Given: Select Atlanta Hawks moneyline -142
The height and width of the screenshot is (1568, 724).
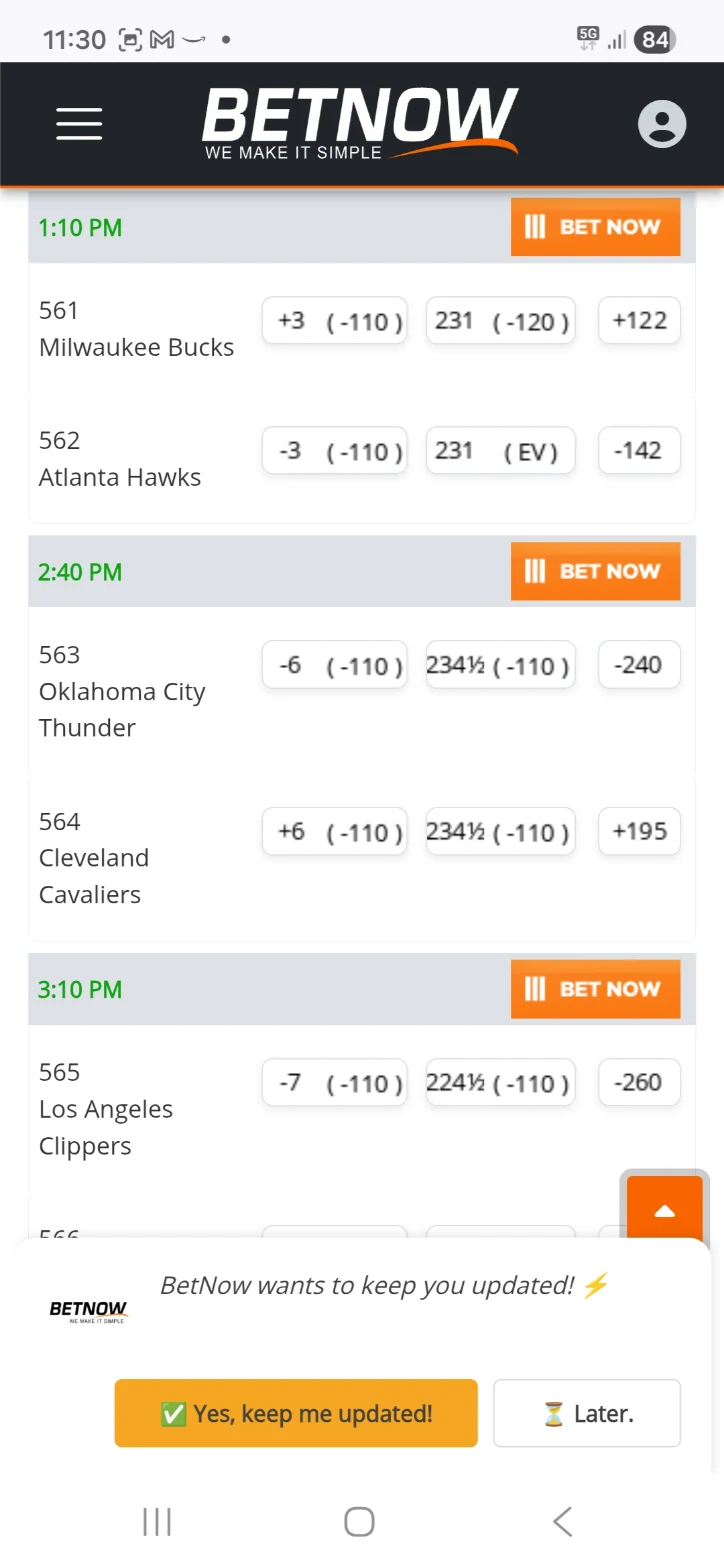Looking at the screenshot, I should click(638, 450).
